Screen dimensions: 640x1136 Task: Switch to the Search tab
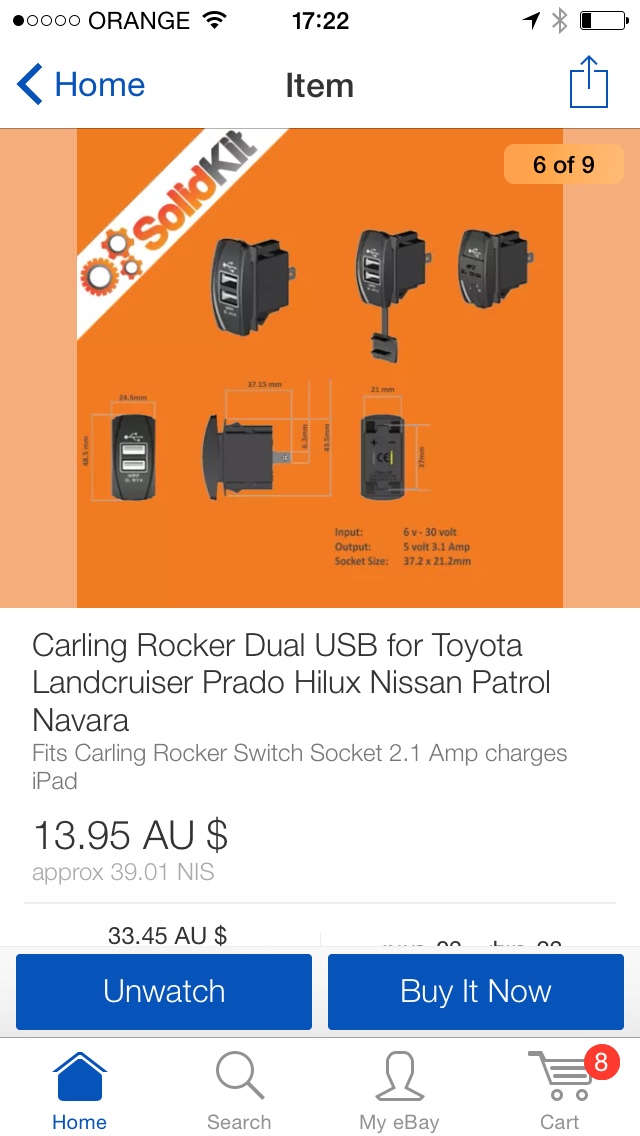click(239, 1090)
